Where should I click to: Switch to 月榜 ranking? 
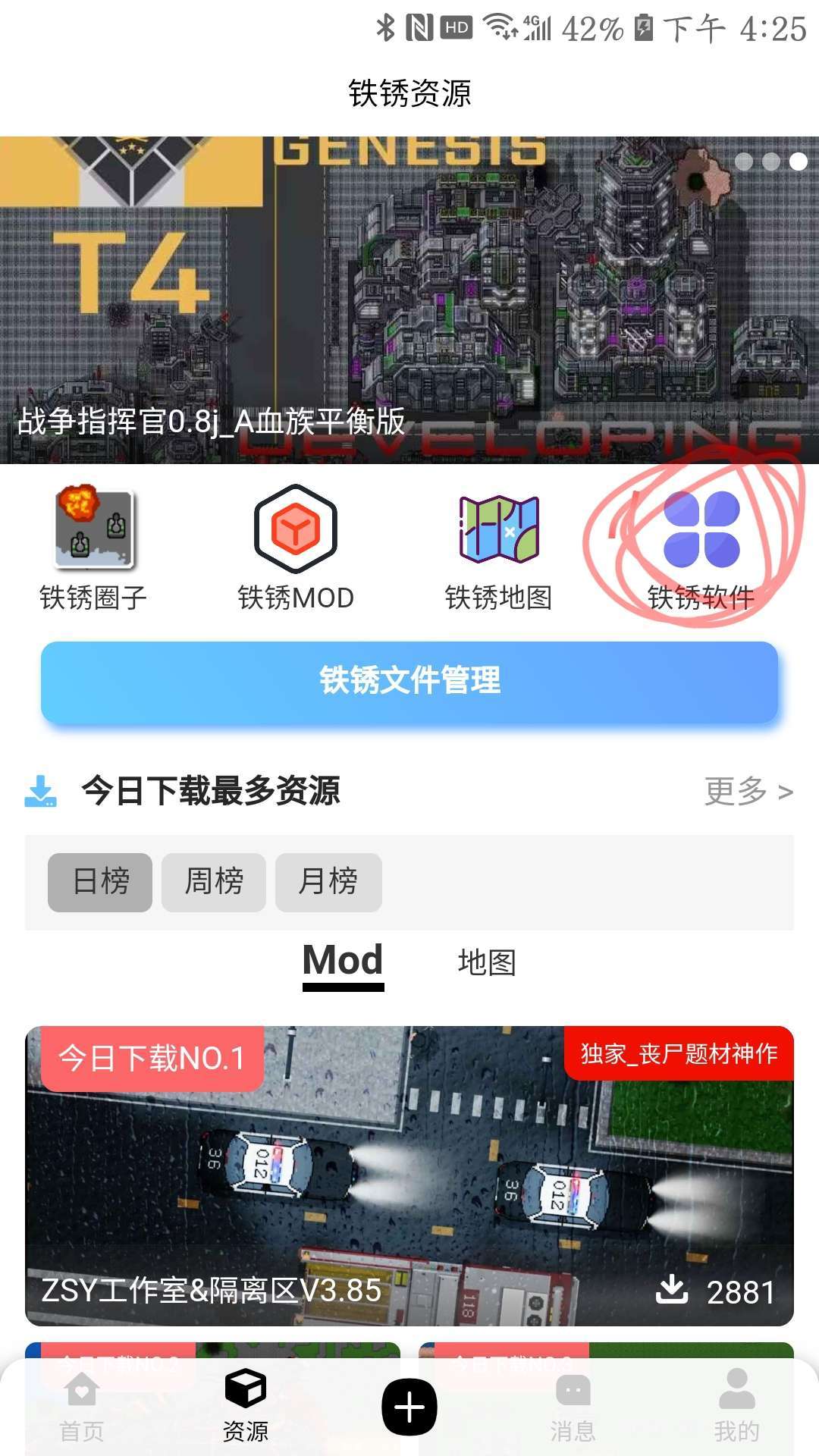[328, 883]
